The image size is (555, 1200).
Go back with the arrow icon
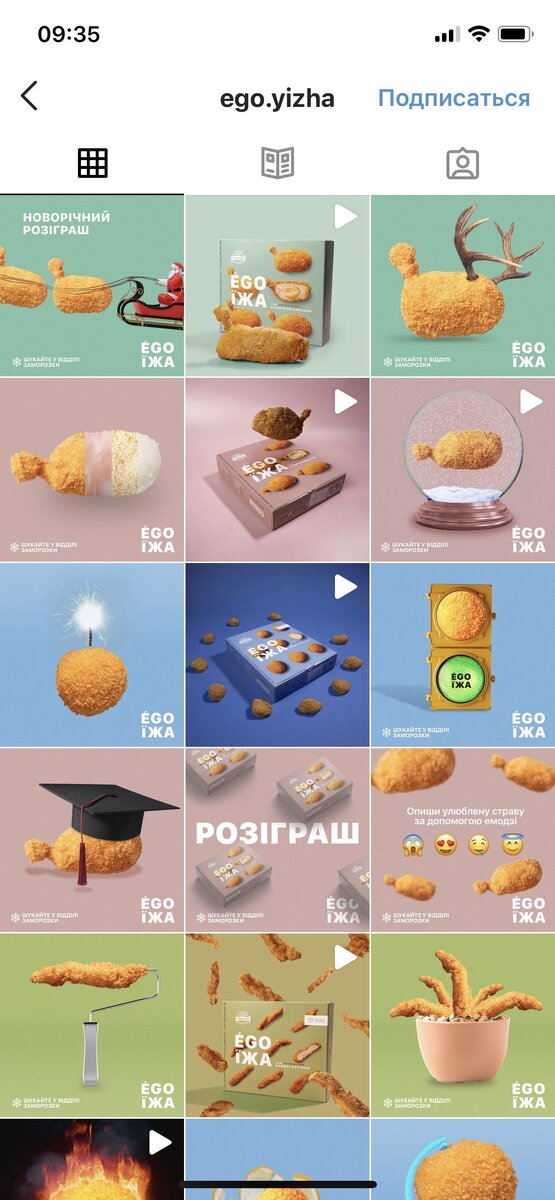[x=29, y=97]
